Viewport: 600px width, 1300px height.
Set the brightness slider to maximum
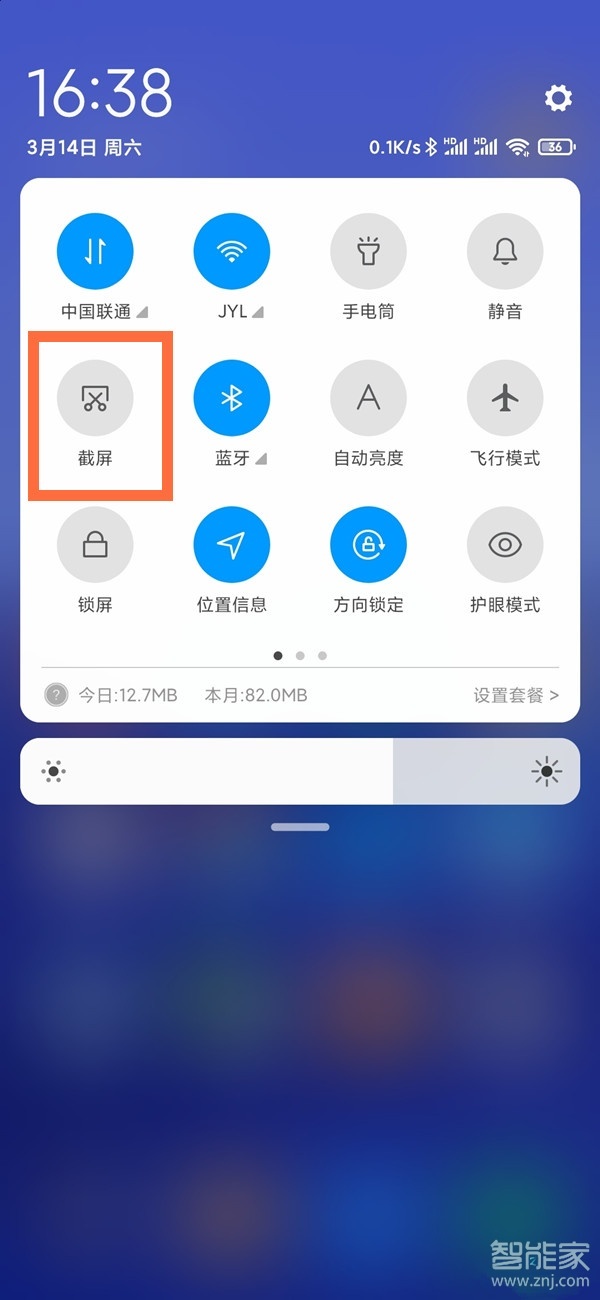point(572,771)
